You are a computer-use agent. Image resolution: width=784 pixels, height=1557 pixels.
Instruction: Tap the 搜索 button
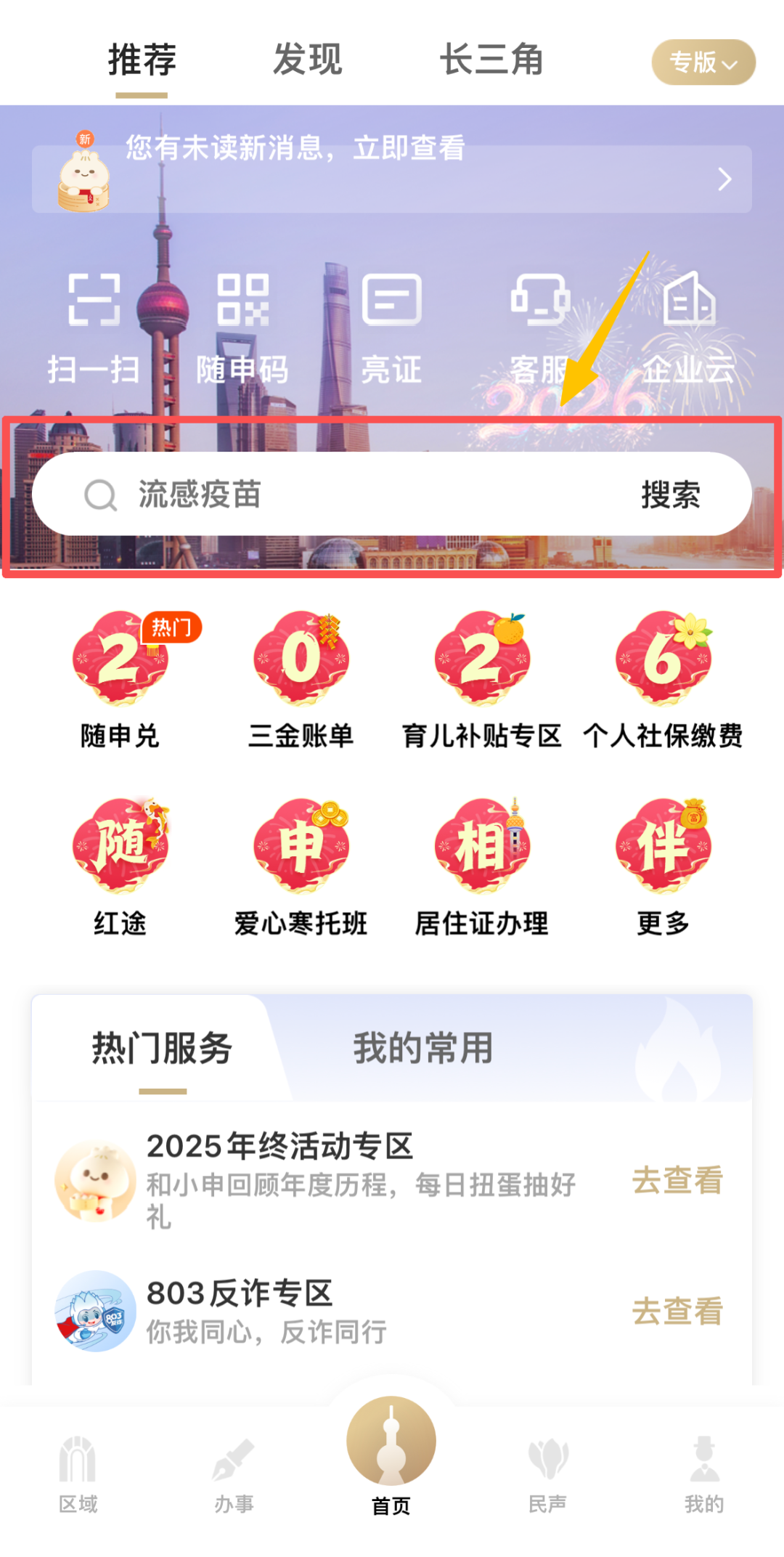click(671, 495)
